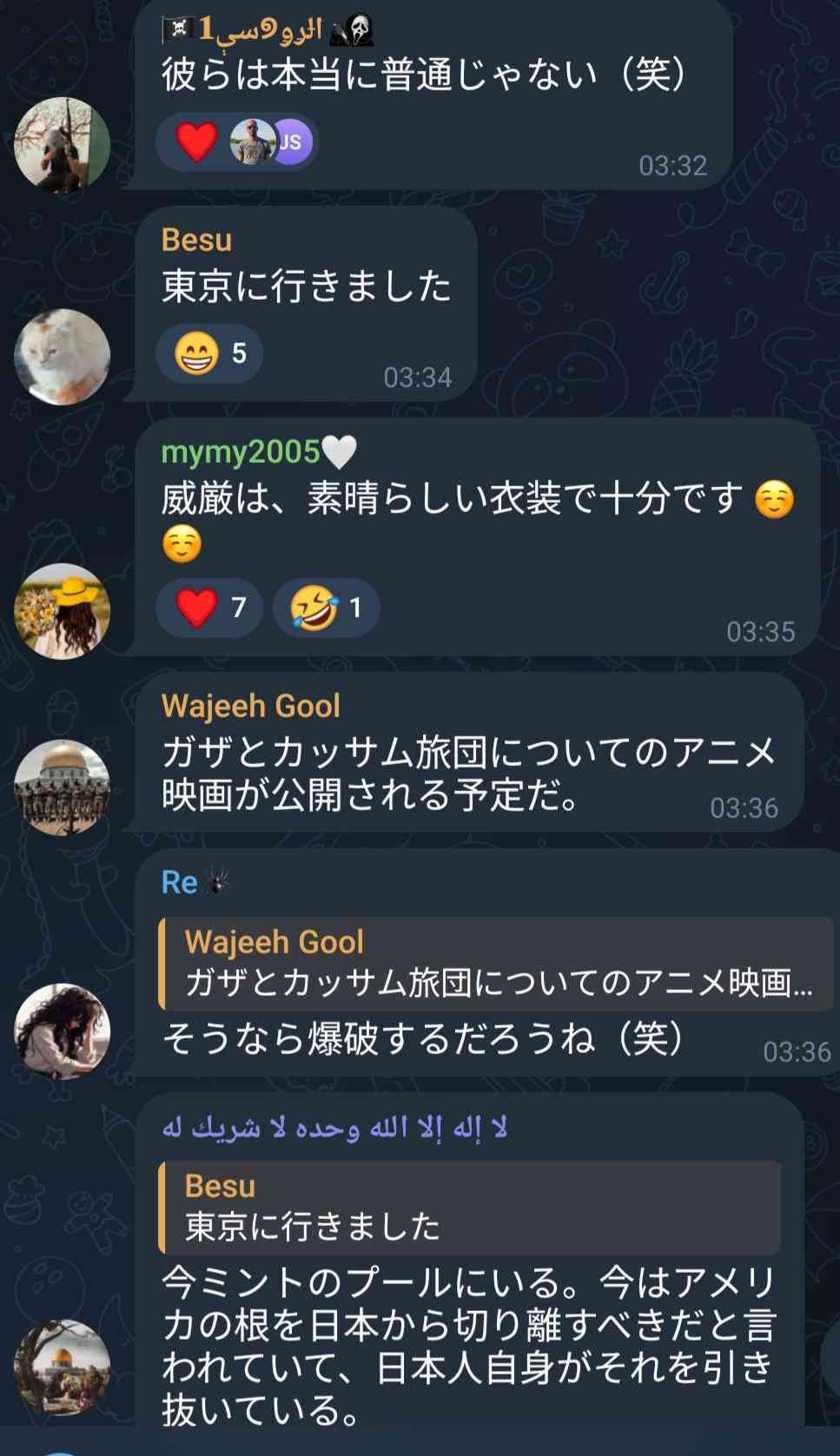Tap the laughing reaction on mymy2005's message
Image resolution: width=840 pixels, height=1456 pixels.
326,608
